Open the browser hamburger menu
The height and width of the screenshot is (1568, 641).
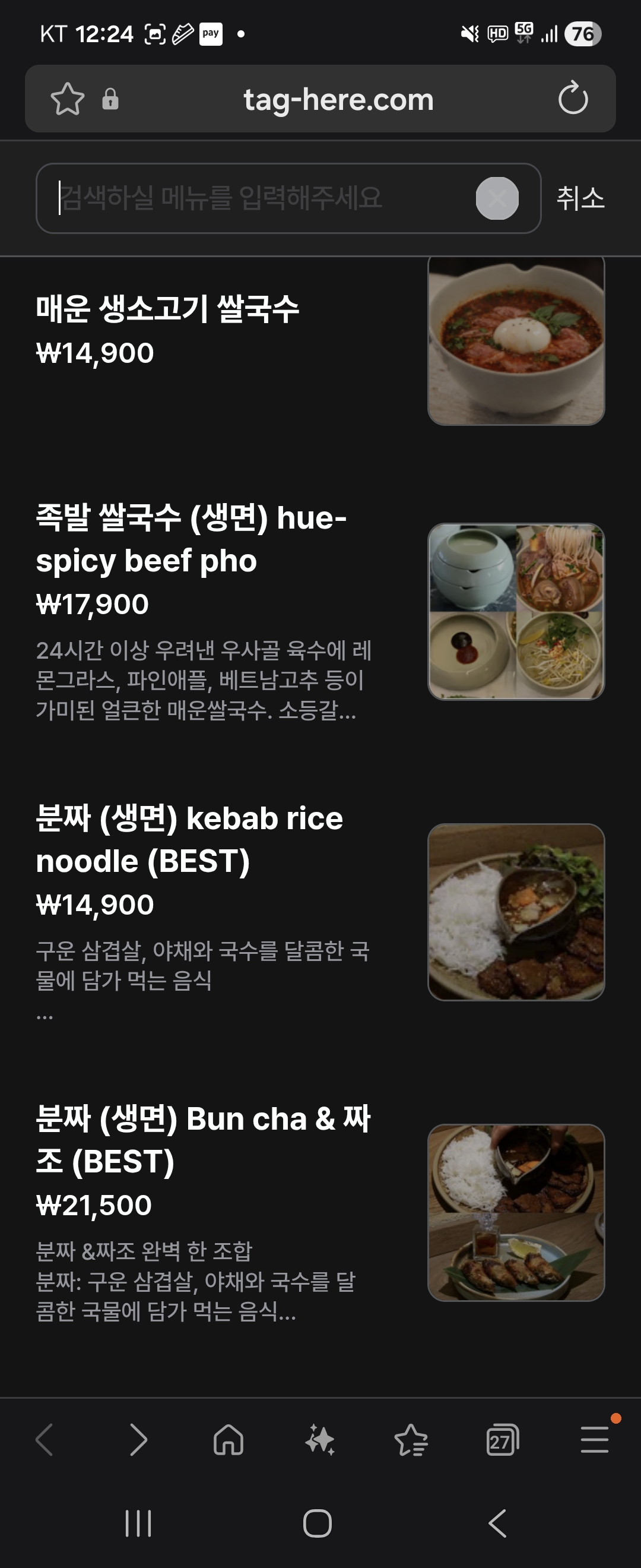coord(594,1440)
